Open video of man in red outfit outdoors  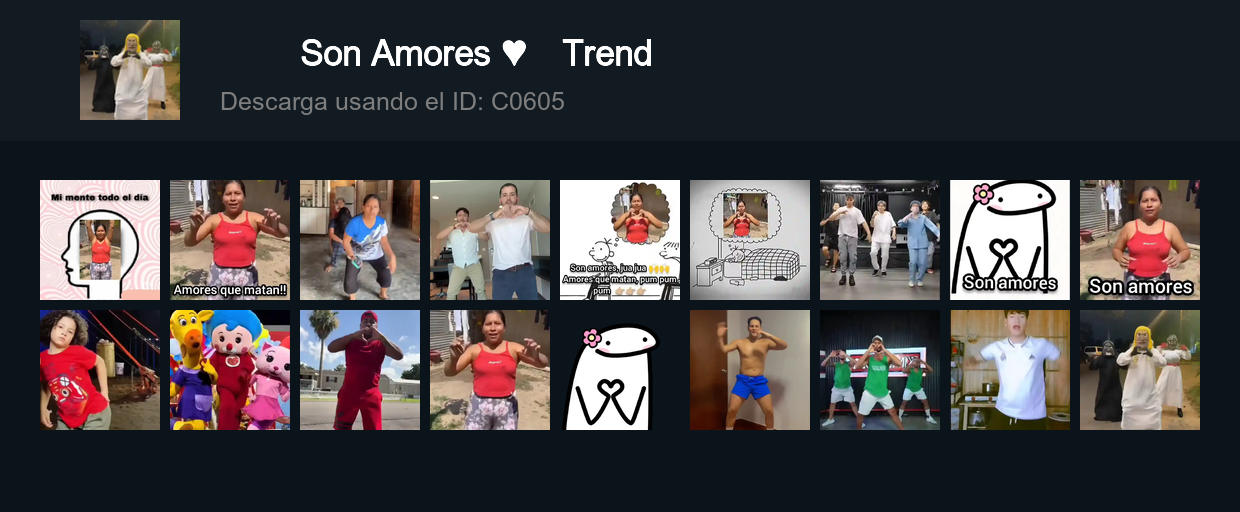click(x=360, y=370)
